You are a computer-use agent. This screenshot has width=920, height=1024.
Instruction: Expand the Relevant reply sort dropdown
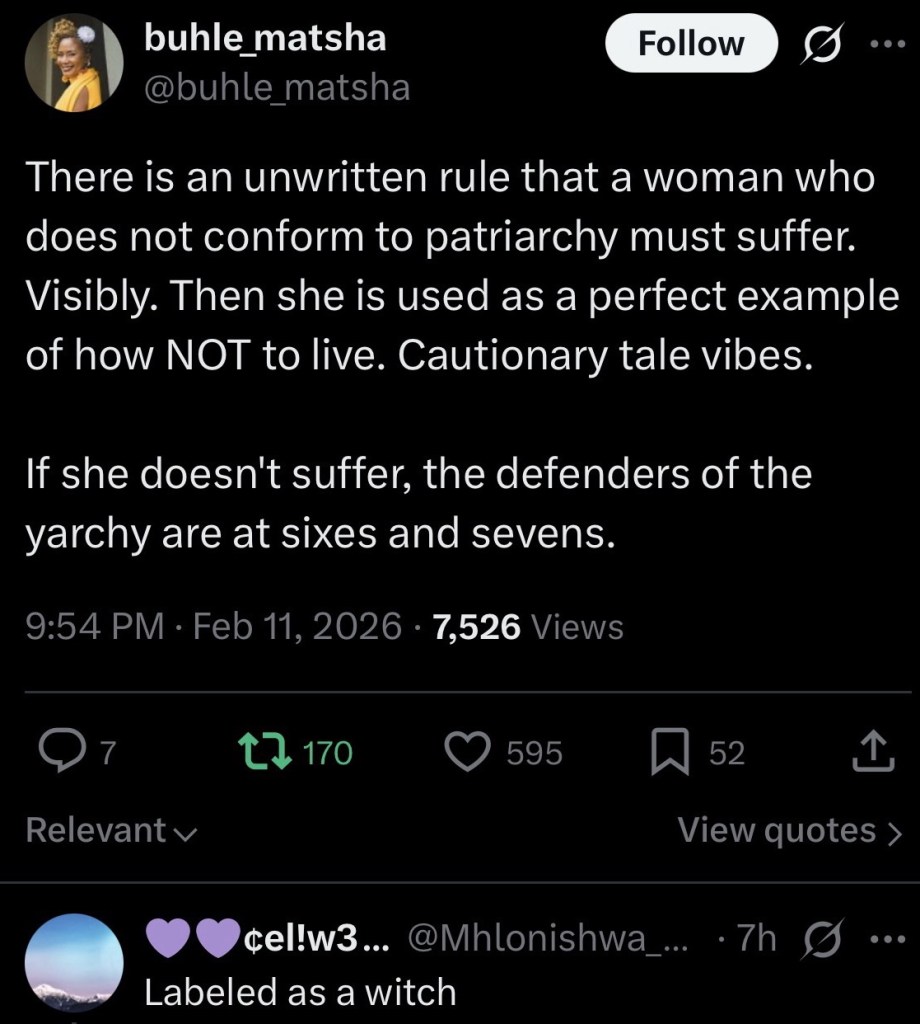tap(112, 830)
